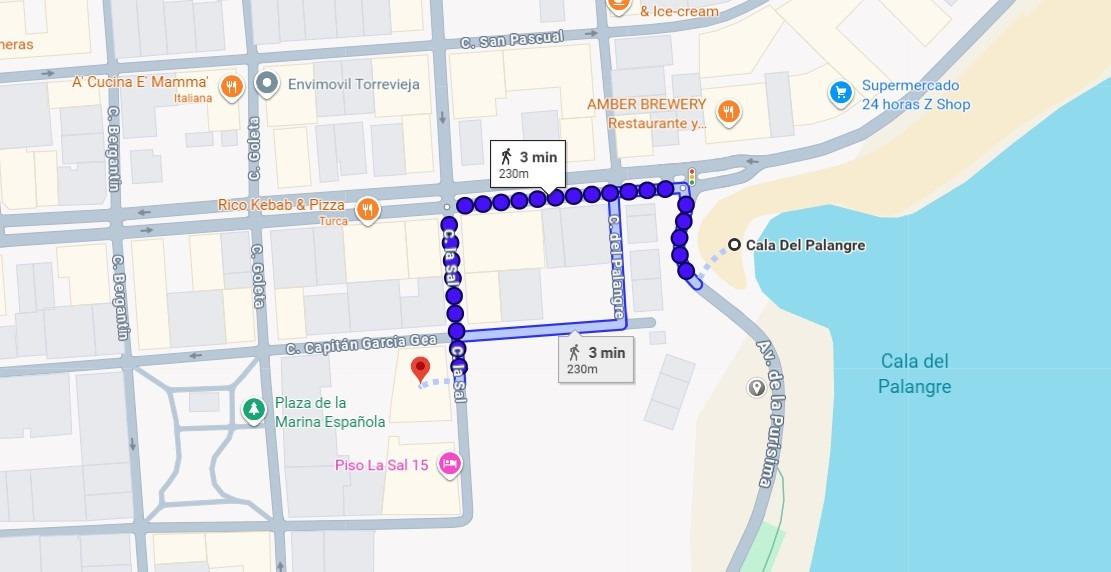This screenshot has height=572, width=1111.
Task: View Rico Kebab & Pizza place details
Action: point(367,208)
